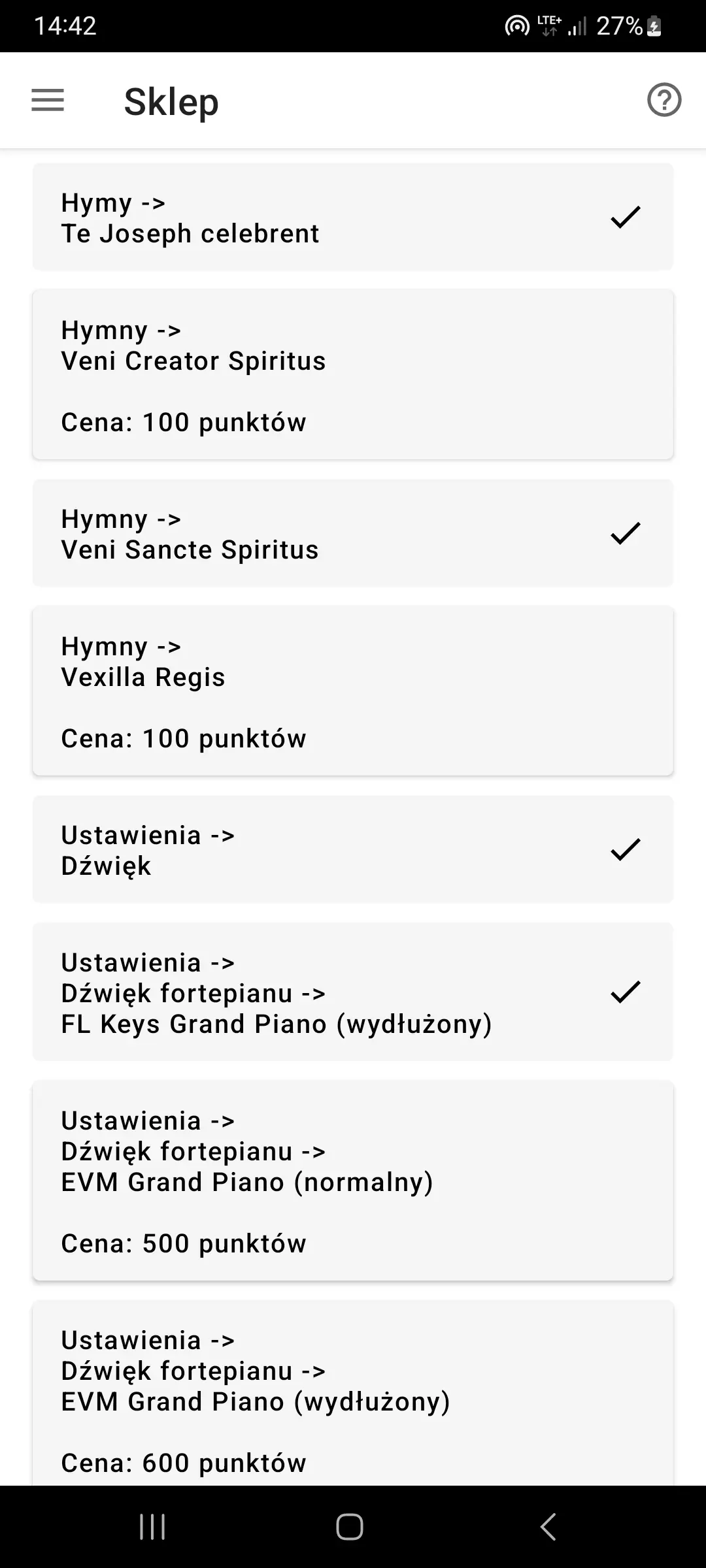
Task: Tap the Sklep title in the app bar
Action: click(x=171, y=101)
